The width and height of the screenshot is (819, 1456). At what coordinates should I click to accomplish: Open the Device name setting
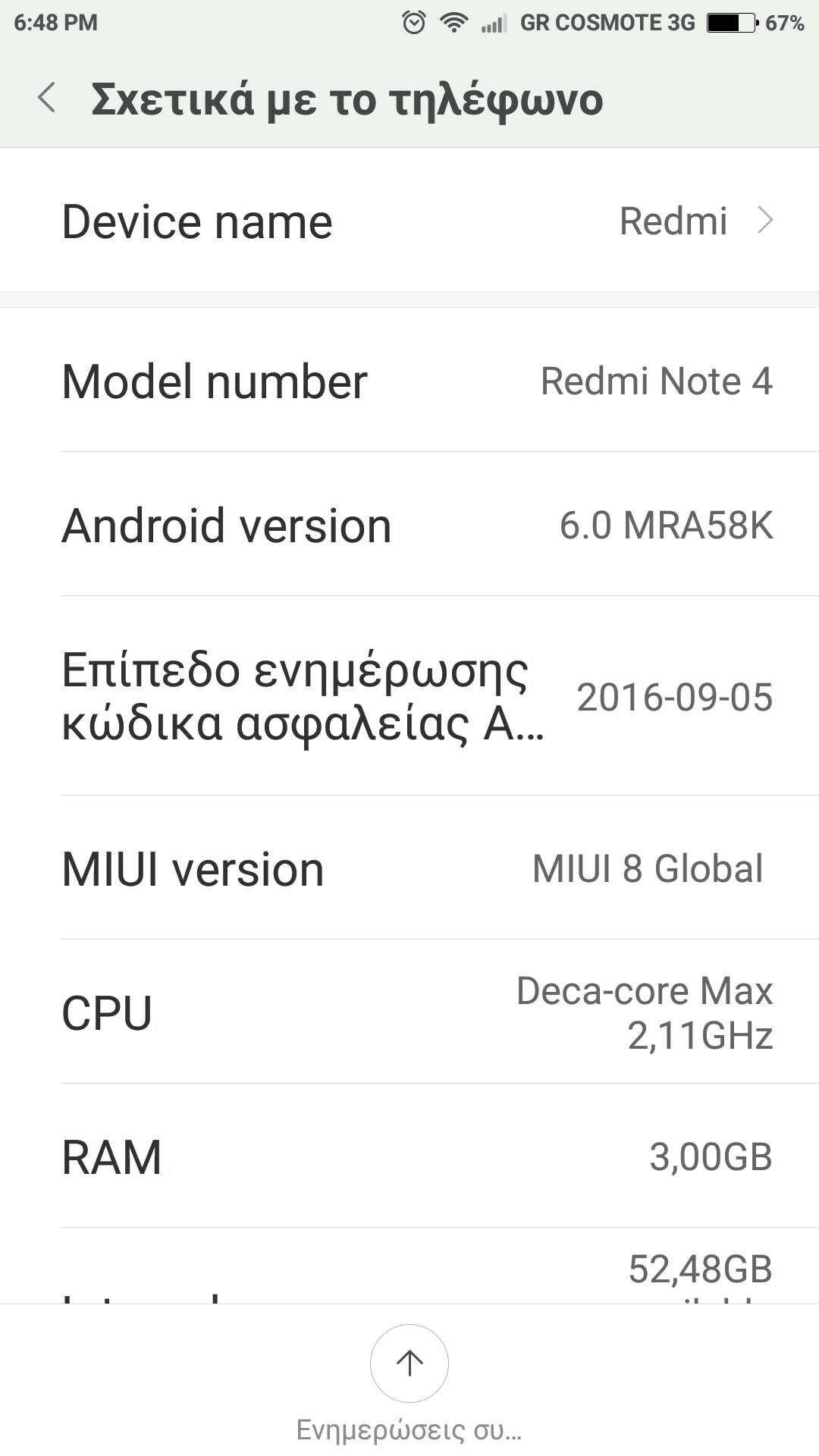pyautogui.click(x=409, y=221)
